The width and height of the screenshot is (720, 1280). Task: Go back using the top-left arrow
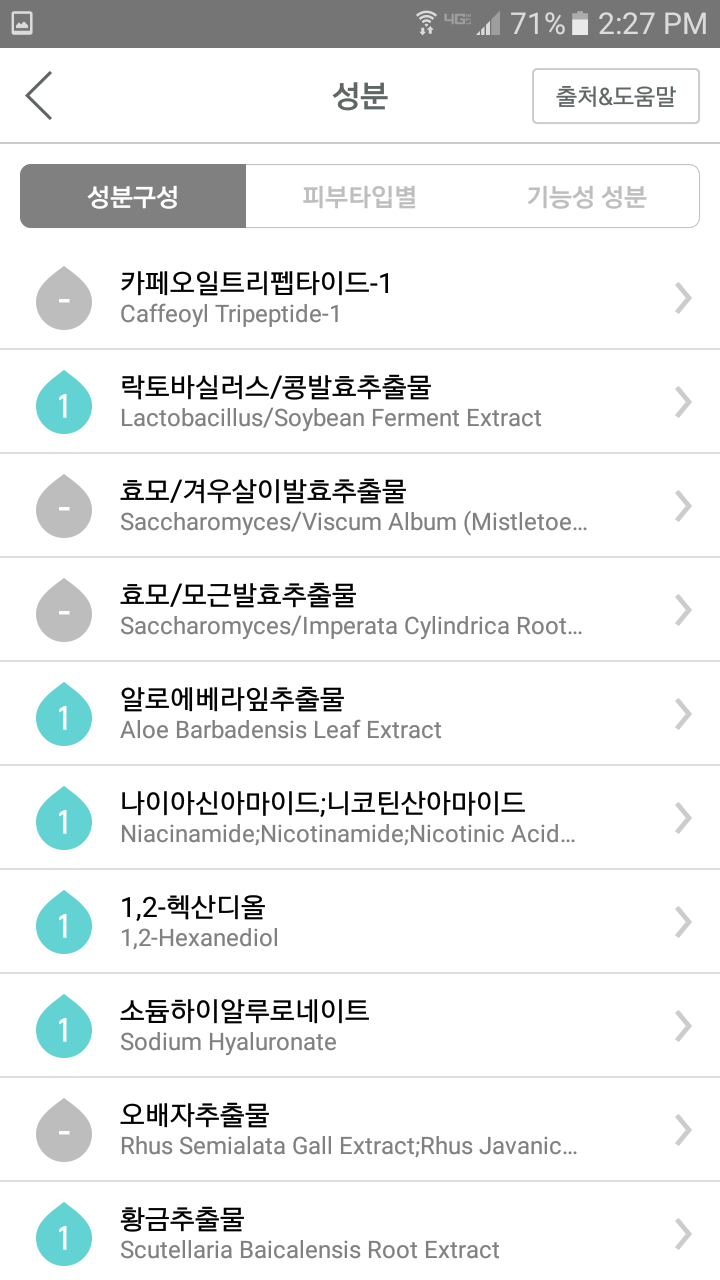39,96
